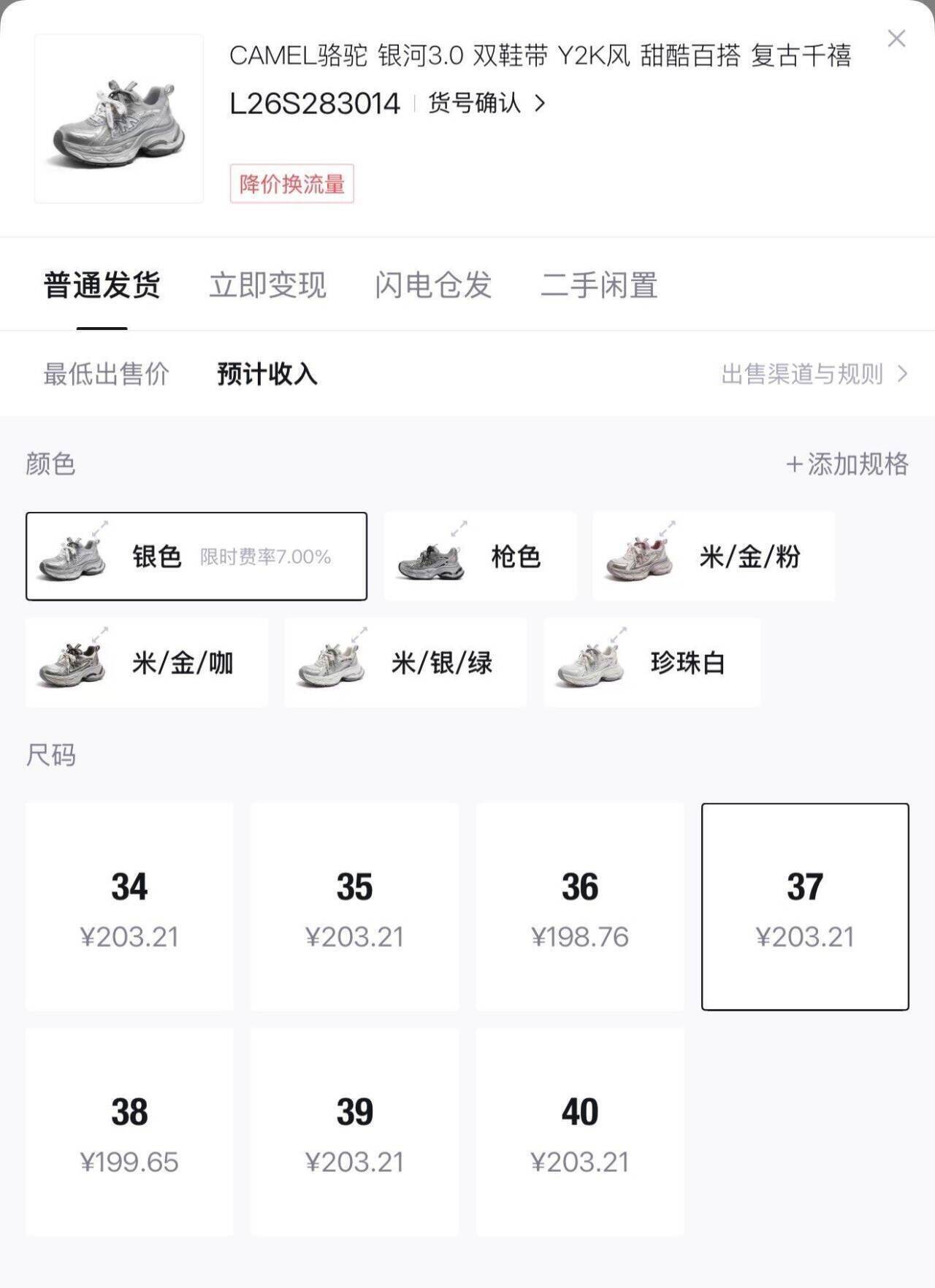Pick size 38 priced ¥199.65
The height and width of the screenshot is (1288, 935).
[x=129, y=1132]
